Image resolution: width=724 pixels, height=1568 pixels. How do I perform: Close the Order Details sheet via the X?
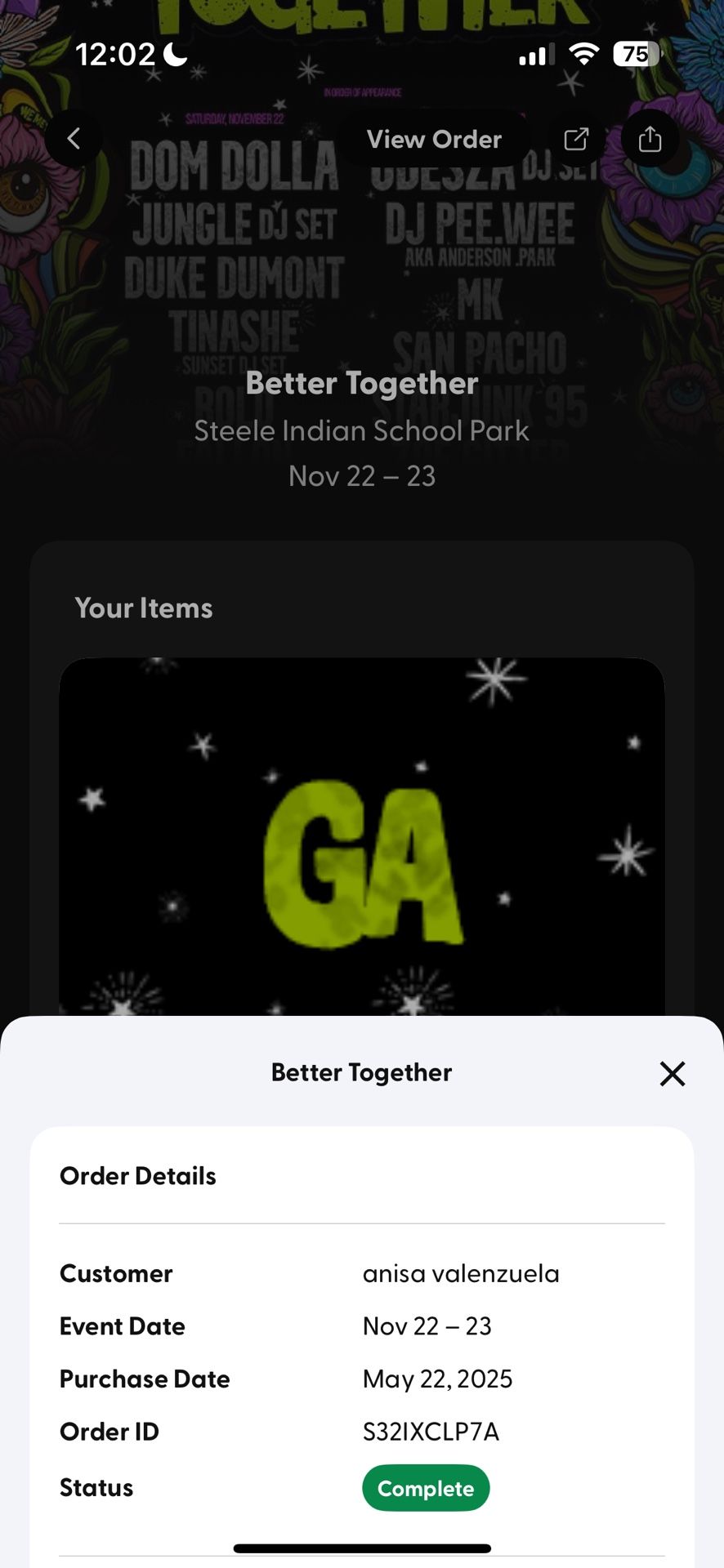[x=672, y=1073]
